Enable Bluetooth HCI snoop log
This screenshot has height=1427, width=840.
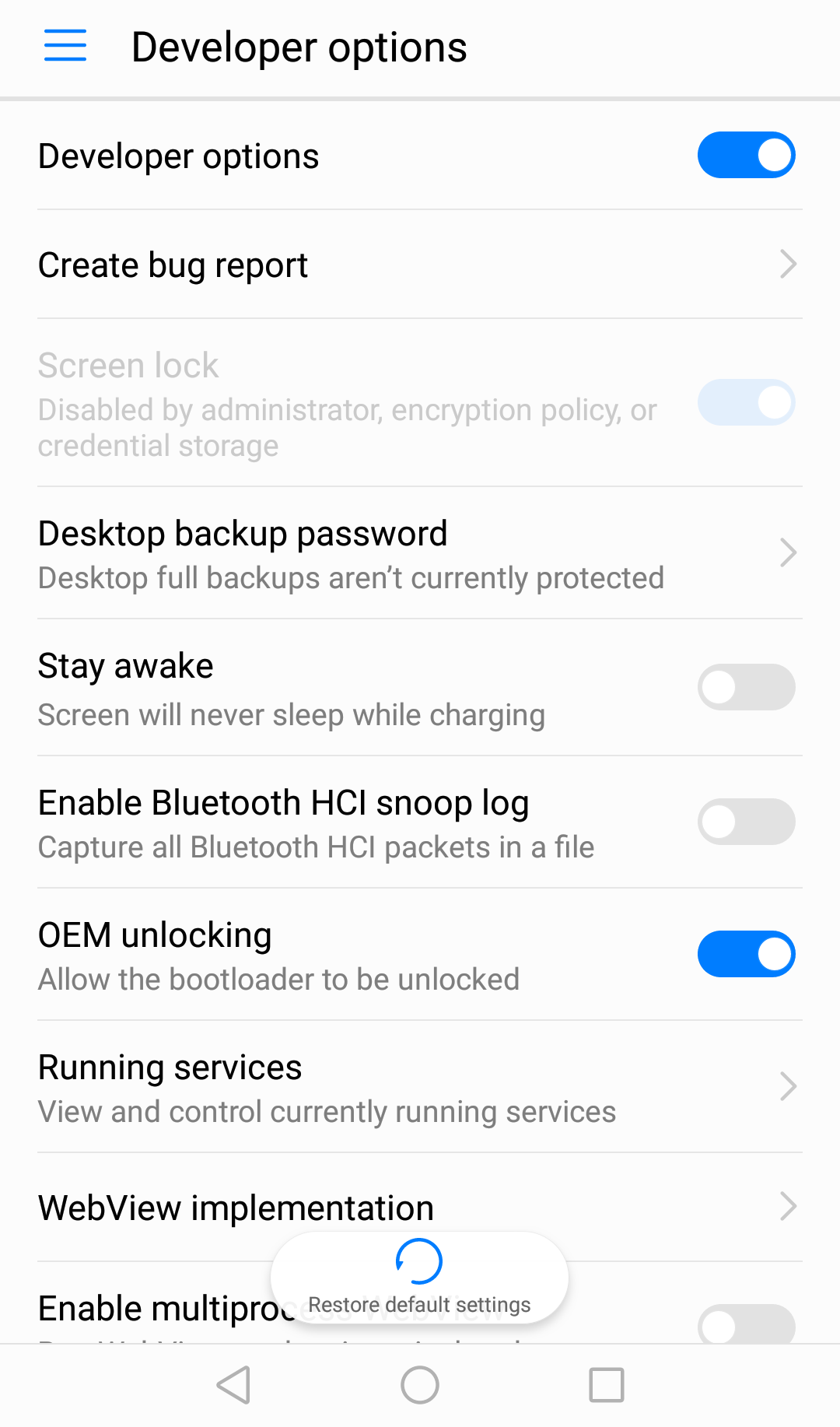[746, 822]
